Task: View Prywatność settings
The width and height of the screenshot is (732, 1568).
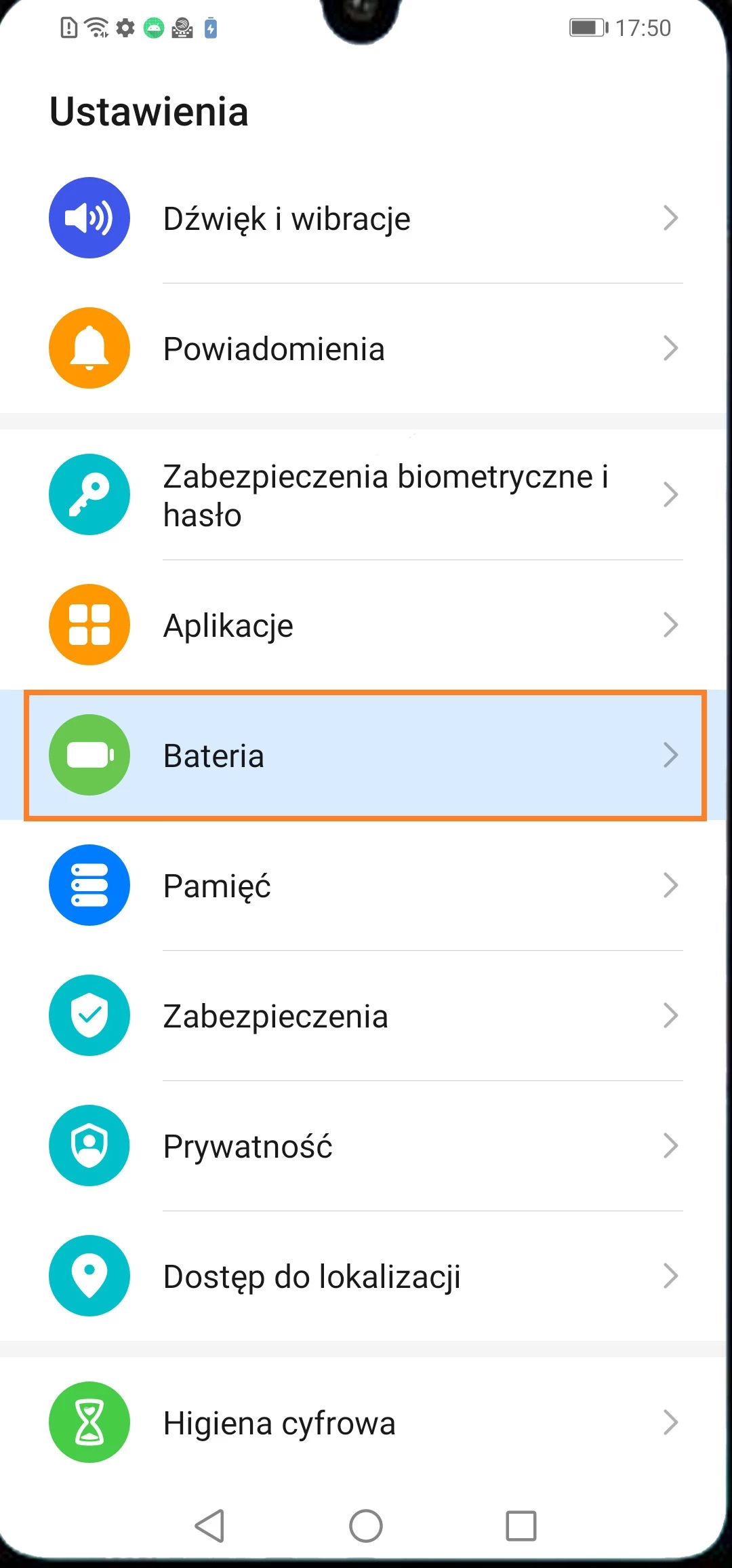Action: pos(366,1146)
